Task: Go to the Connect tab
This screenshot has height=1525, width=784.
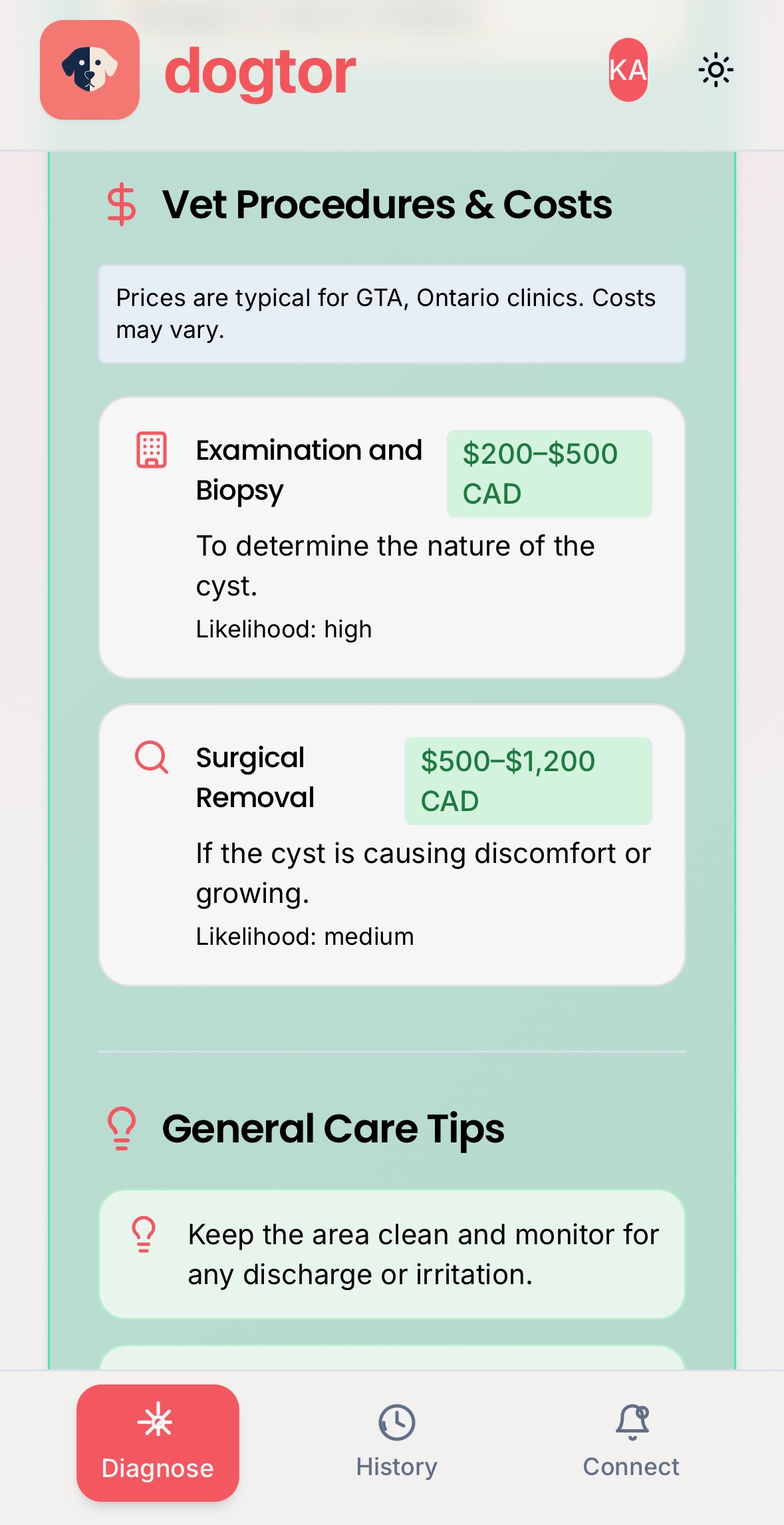Action: tap(630, 1442)
